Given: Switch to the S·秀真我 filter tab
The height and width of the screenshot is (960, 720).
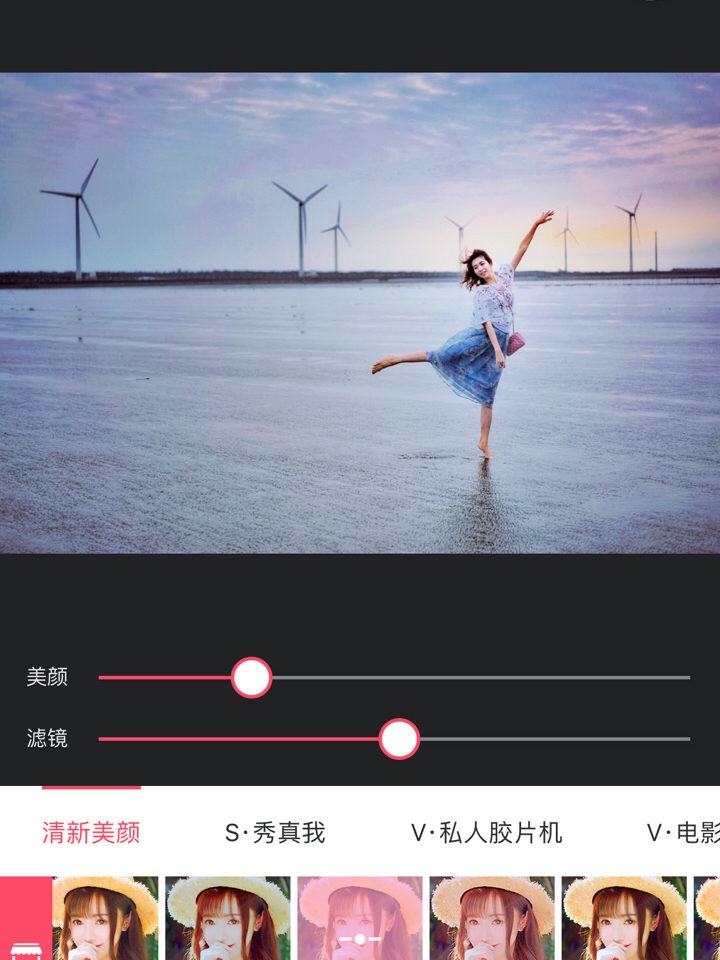Looking at the screenshot, I should click(x=275, y=832).
